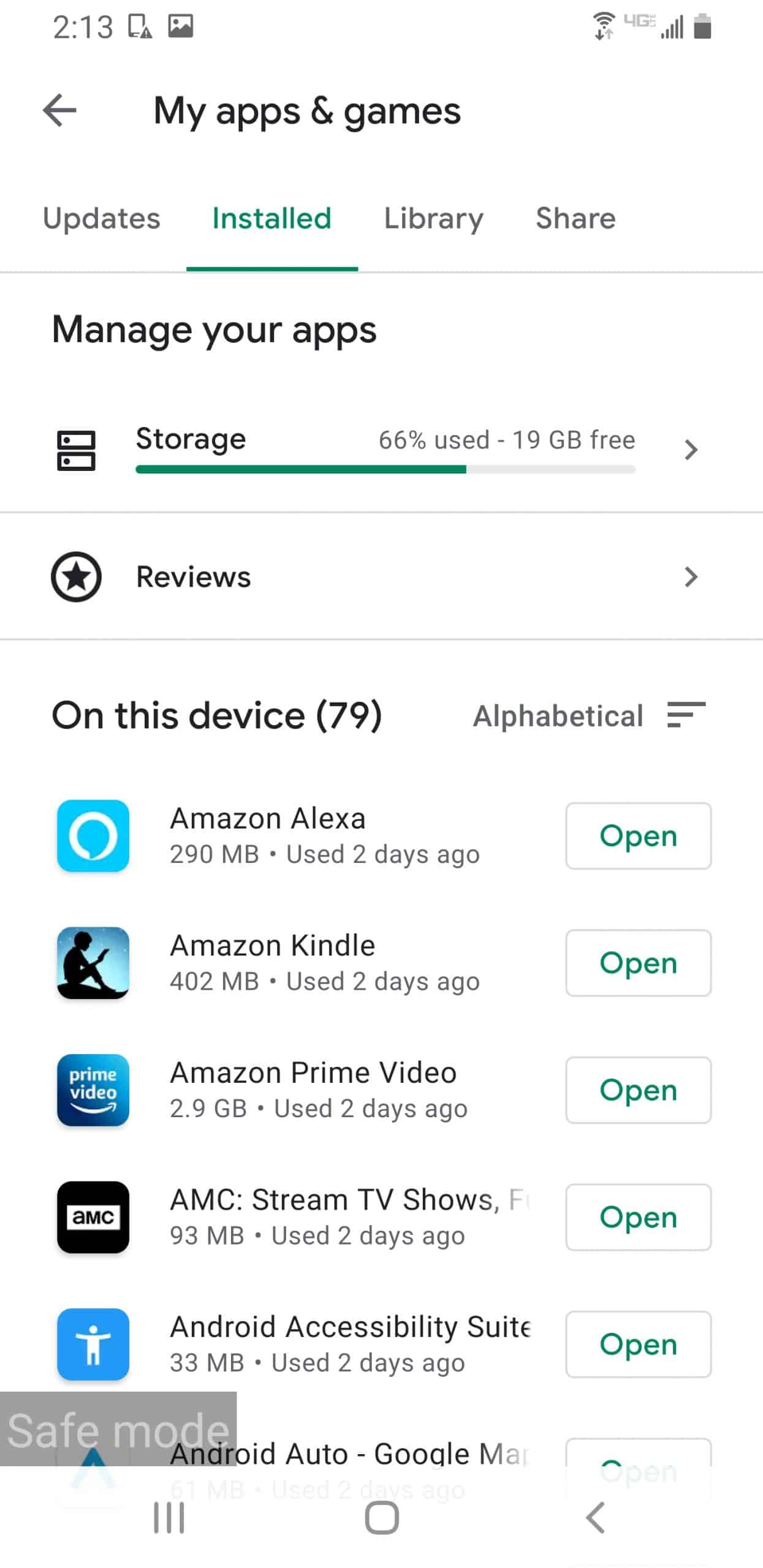Tap the Reviews star icon
763x1568 pixels.
(x=75, y=576)
